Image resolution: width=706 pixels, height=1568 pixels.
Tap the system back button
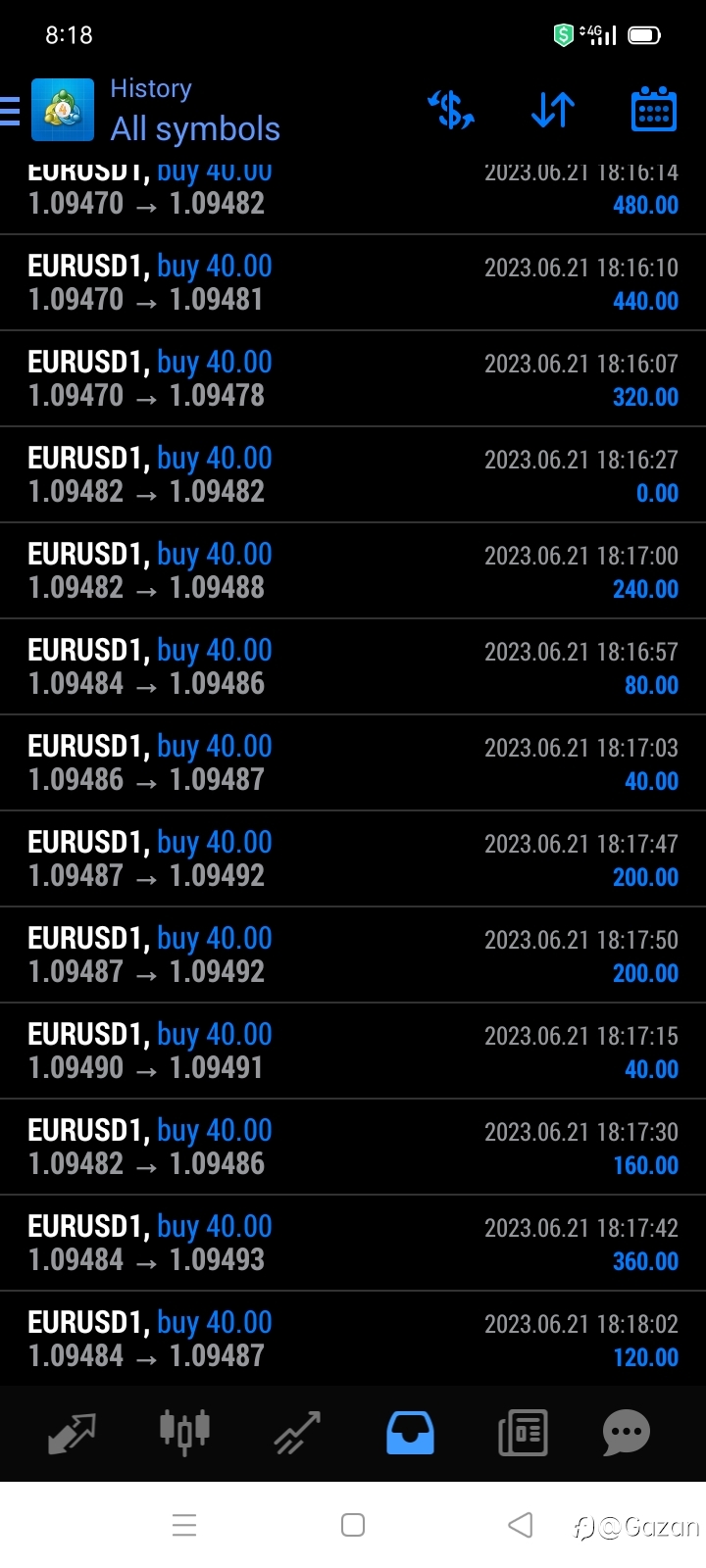click(x=521, y=1525)
